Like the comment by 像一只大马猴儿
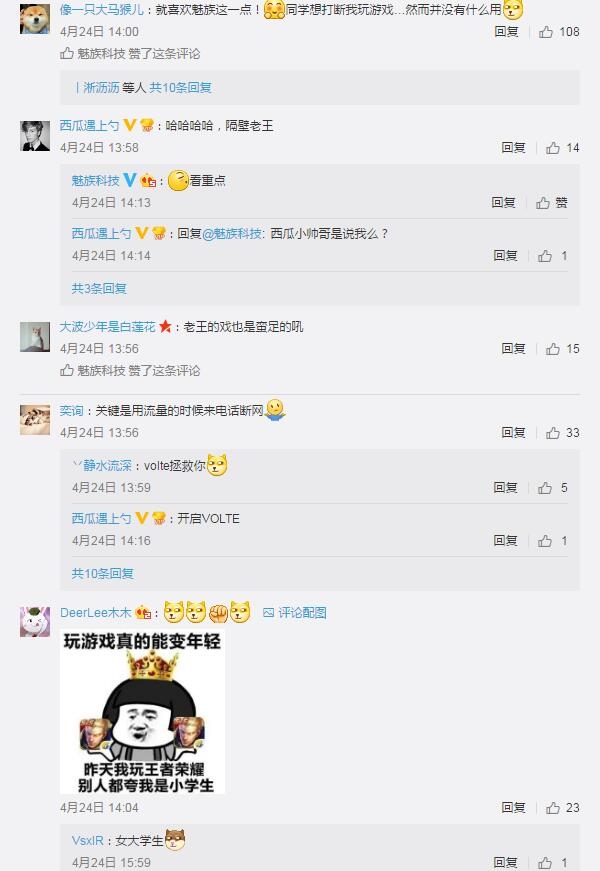Image resolution: width=600 pixels, height=871 pixels. (x=558, y=32)
